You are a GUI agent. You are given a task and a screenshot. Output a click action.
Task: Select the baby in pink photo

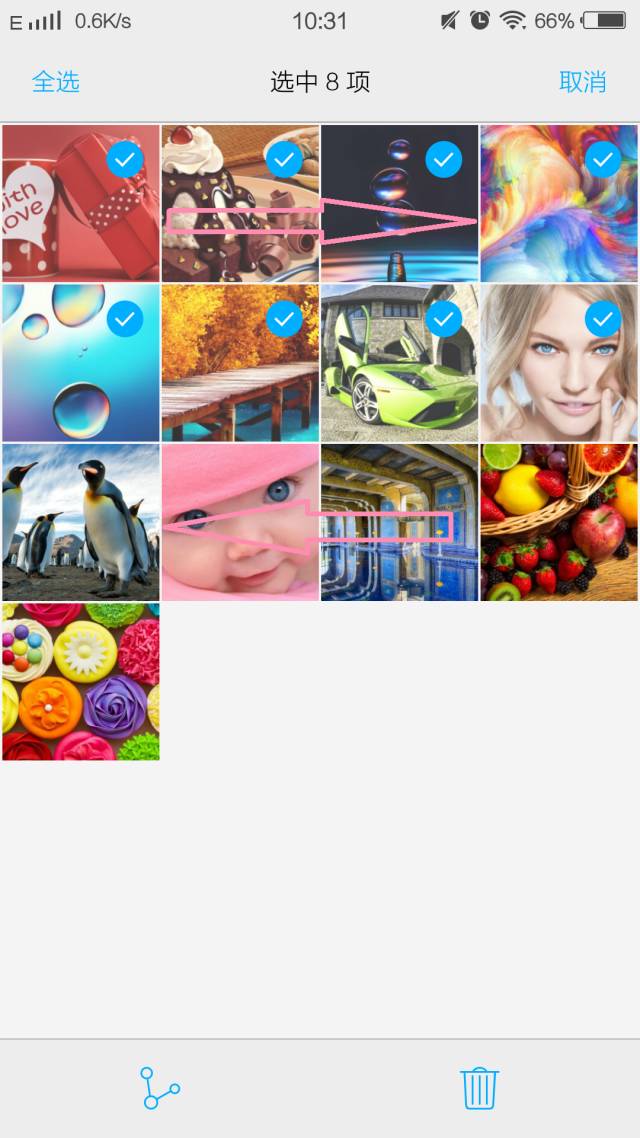(240, 522)
